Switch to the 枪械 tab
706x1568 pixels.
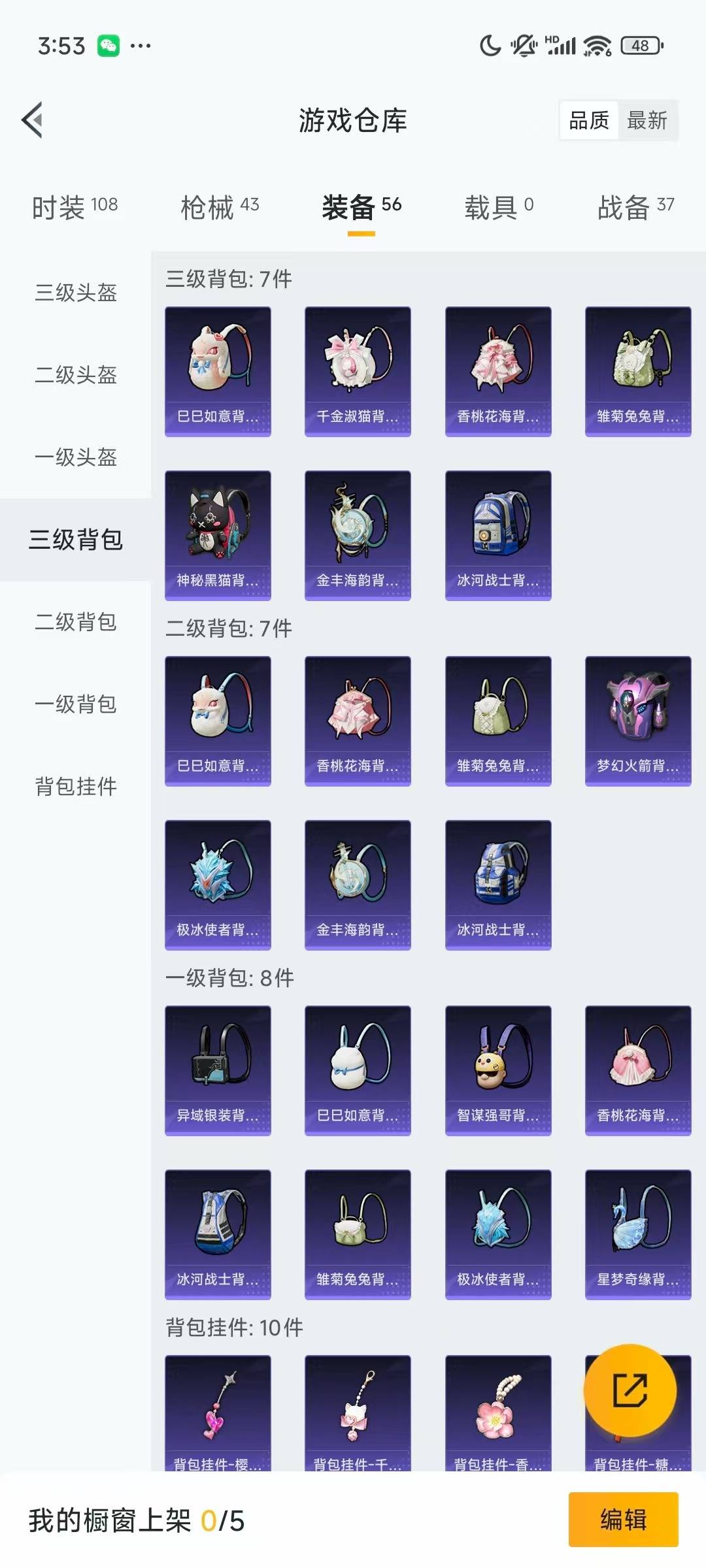click(220, 207)
